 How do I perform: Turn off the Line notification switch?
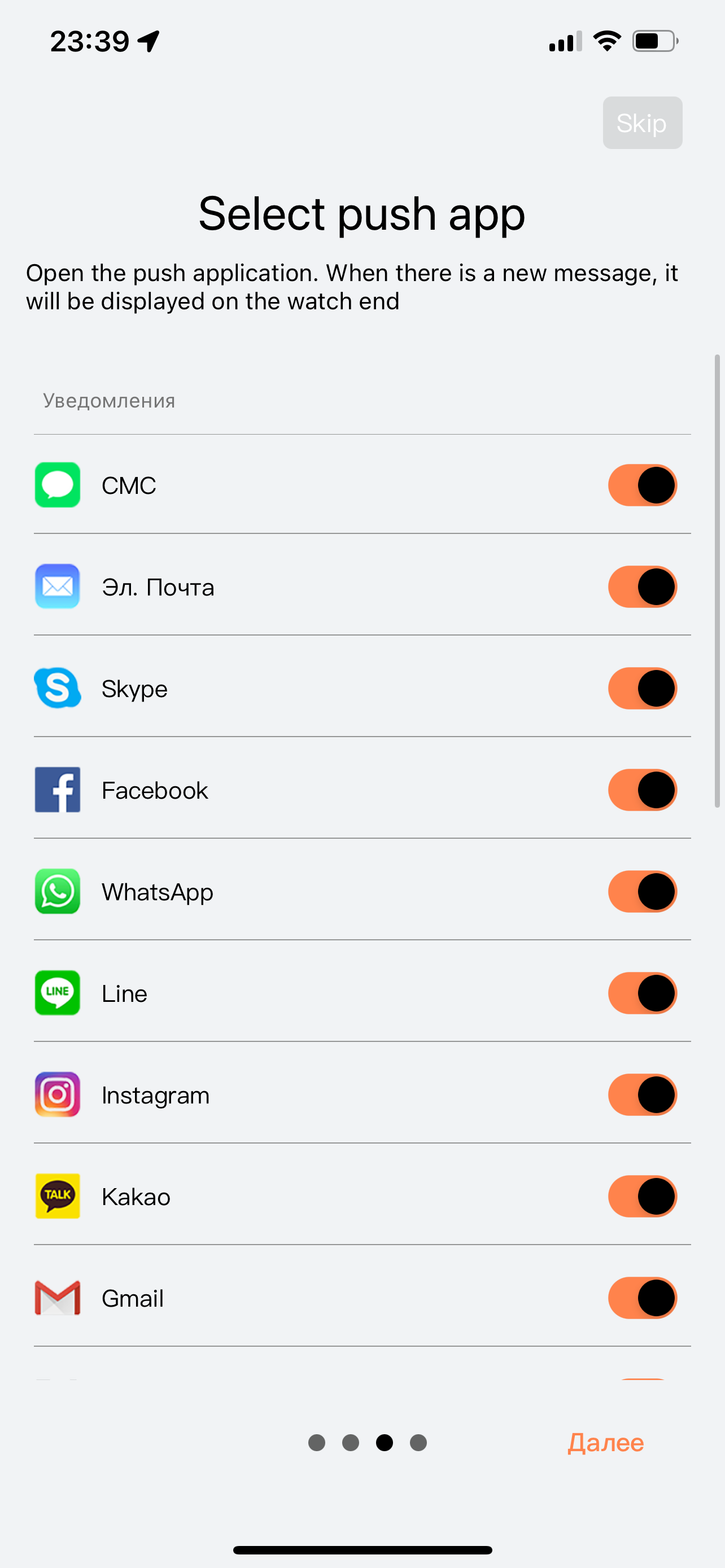coord(641,993)
